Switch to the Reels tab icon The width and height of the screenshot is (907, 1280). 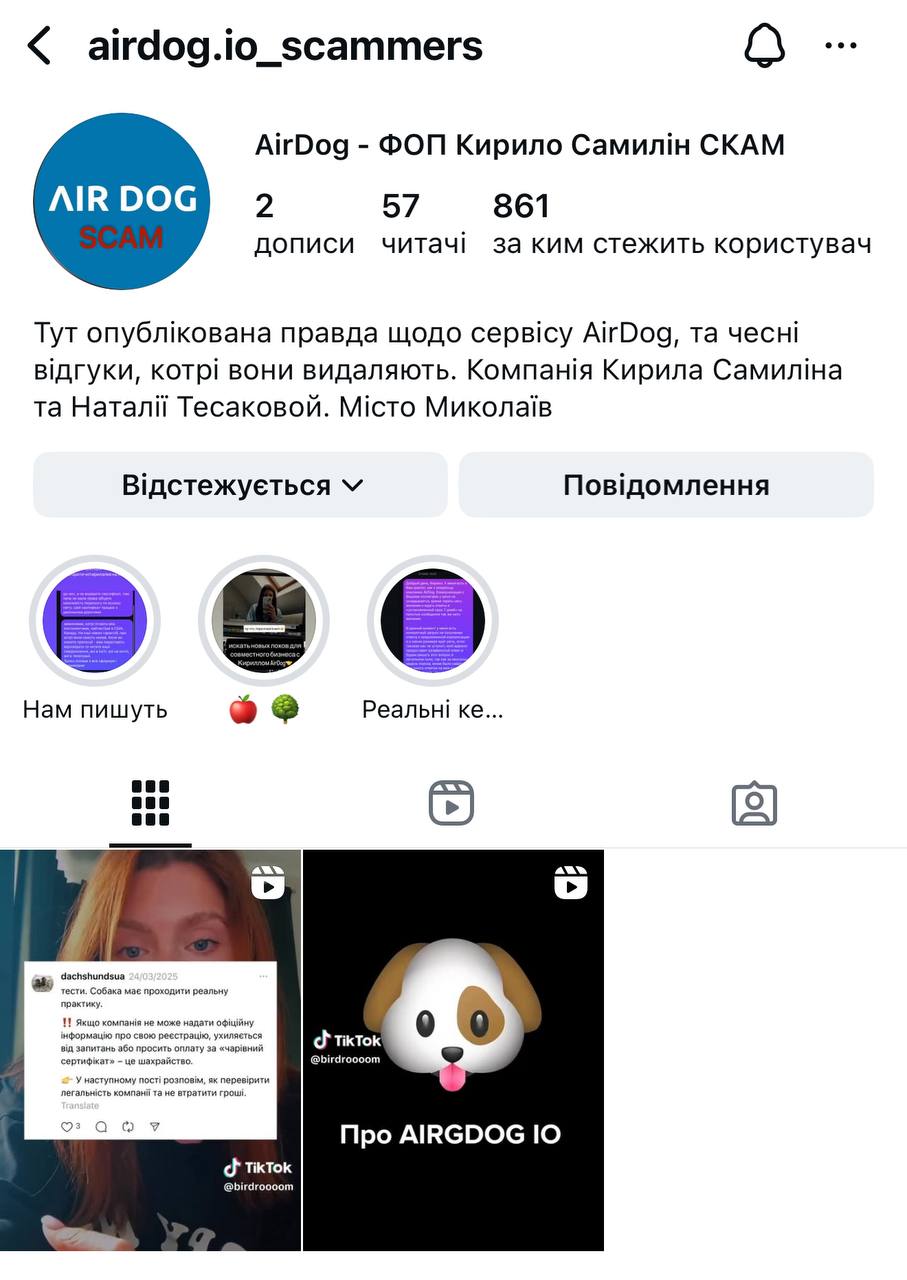[x=452, y=802]
